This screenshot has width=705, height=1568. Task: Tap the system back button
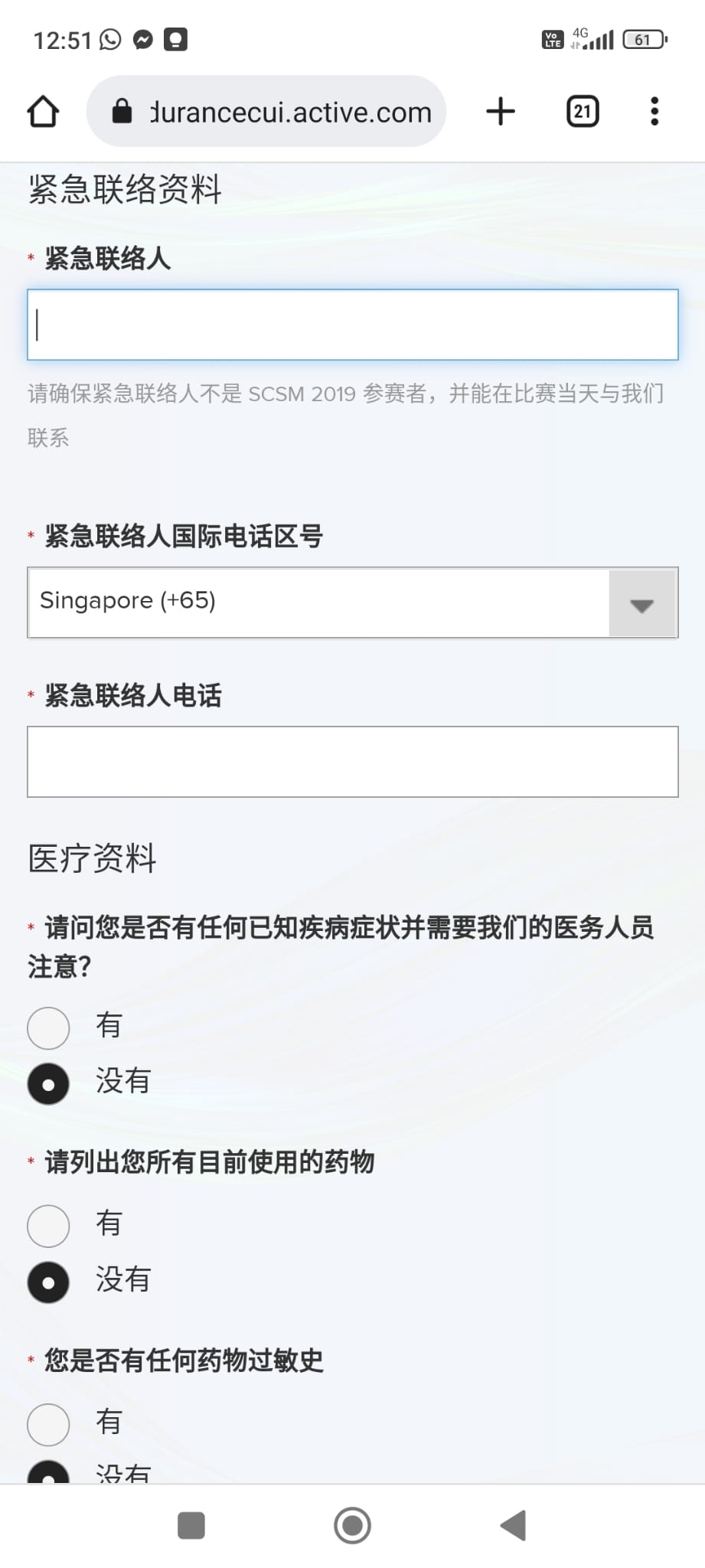514,1525
